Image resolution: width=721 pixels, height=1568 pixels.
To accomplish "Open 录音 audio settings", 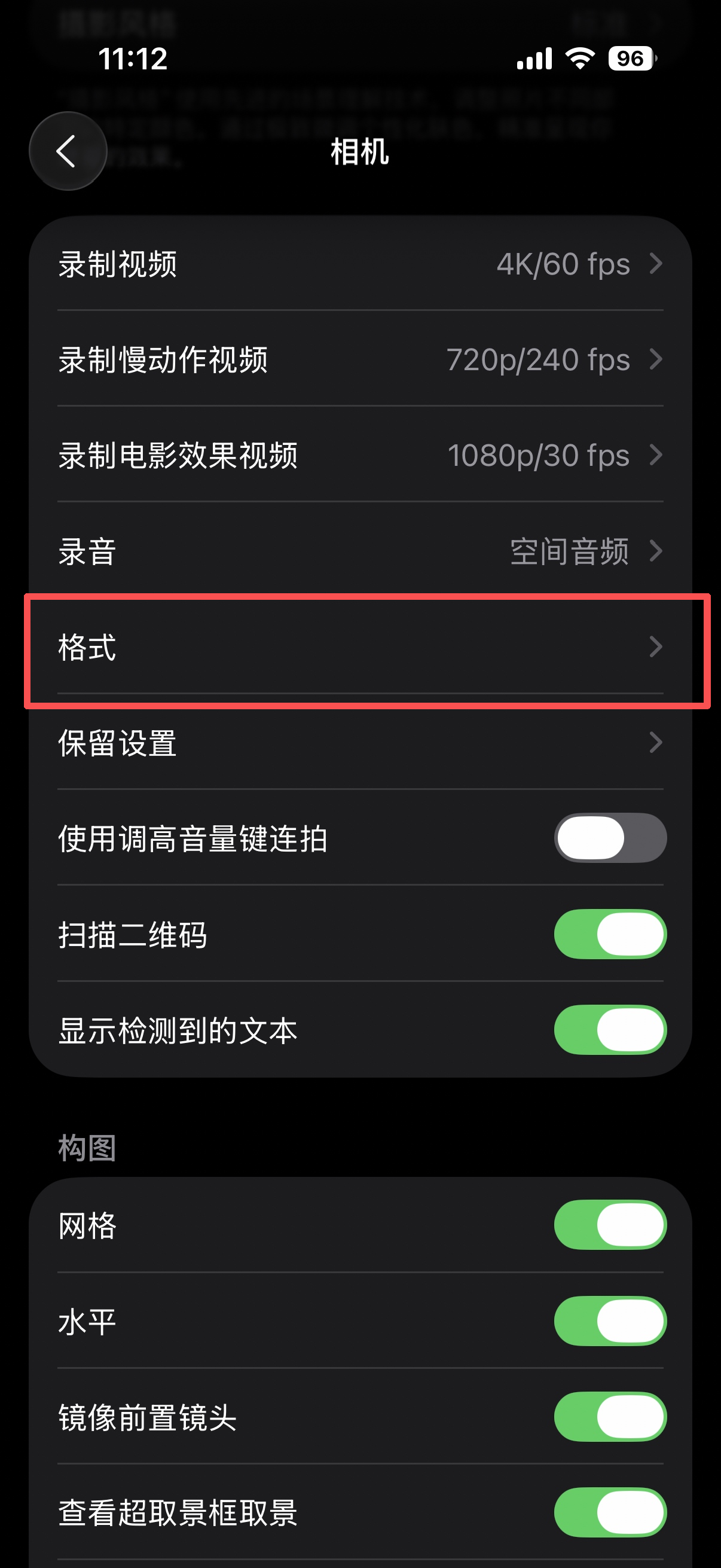I will 360,551.
